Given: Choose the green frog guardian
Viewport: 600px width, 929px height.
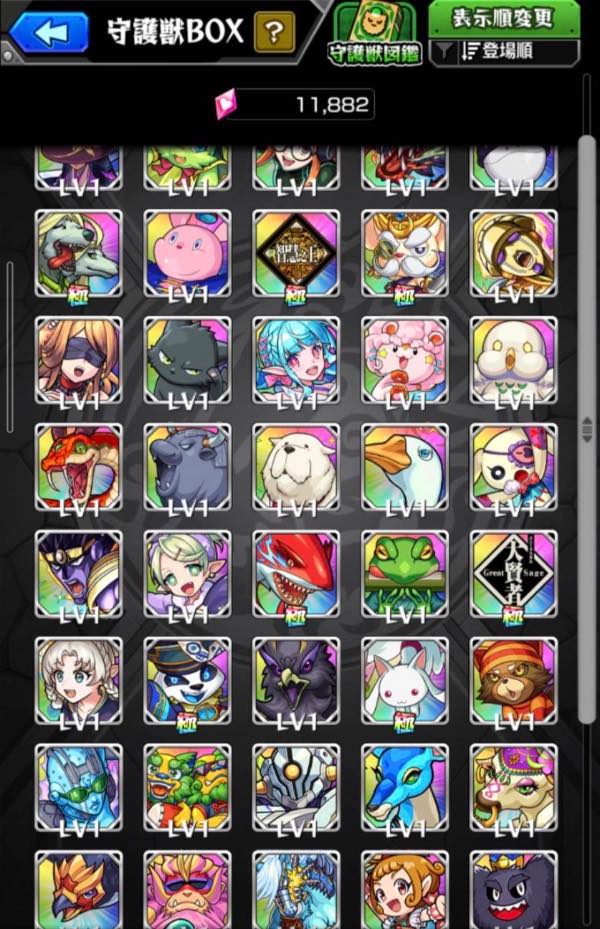Looking at the screenshot, I should coord(405,574).
